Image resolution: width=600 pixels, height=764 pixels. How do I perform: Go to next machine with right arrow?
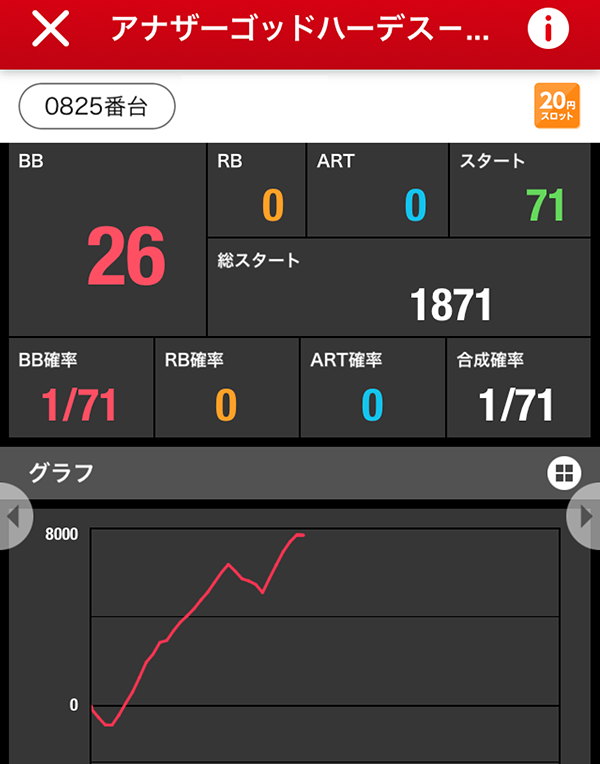pyautogui.click(x=586, y=517)
